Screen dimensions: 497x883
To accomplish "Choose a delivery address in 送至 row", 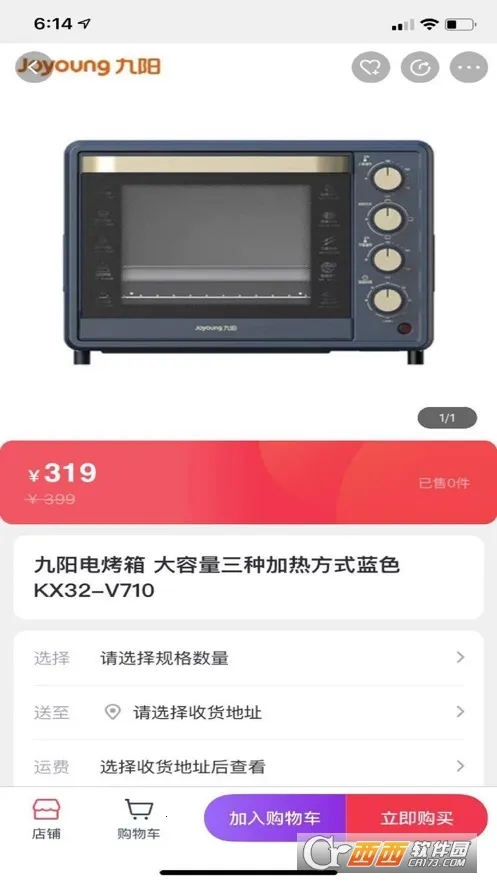I will click(248, 712).
